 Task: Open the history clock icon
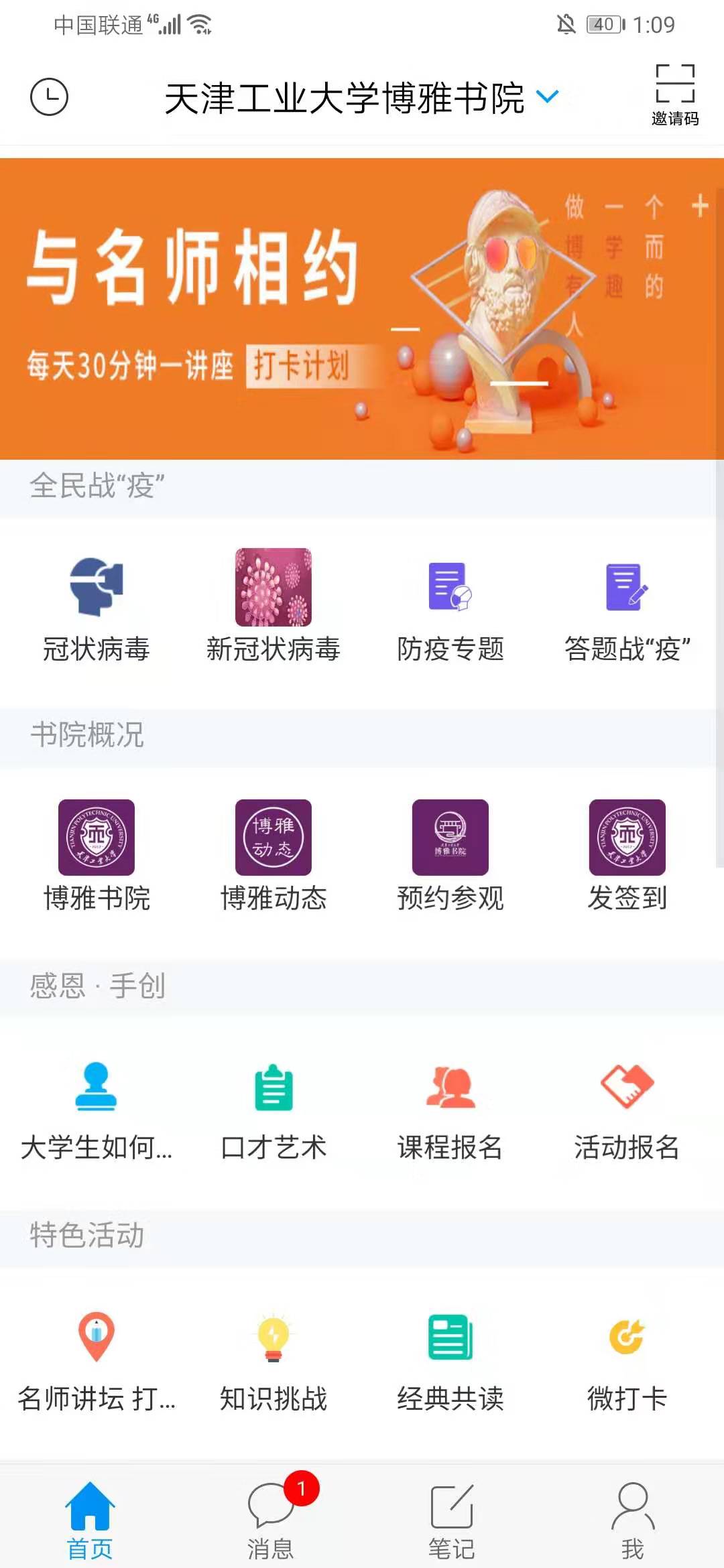pyautogui.click(x=49, y=97)
